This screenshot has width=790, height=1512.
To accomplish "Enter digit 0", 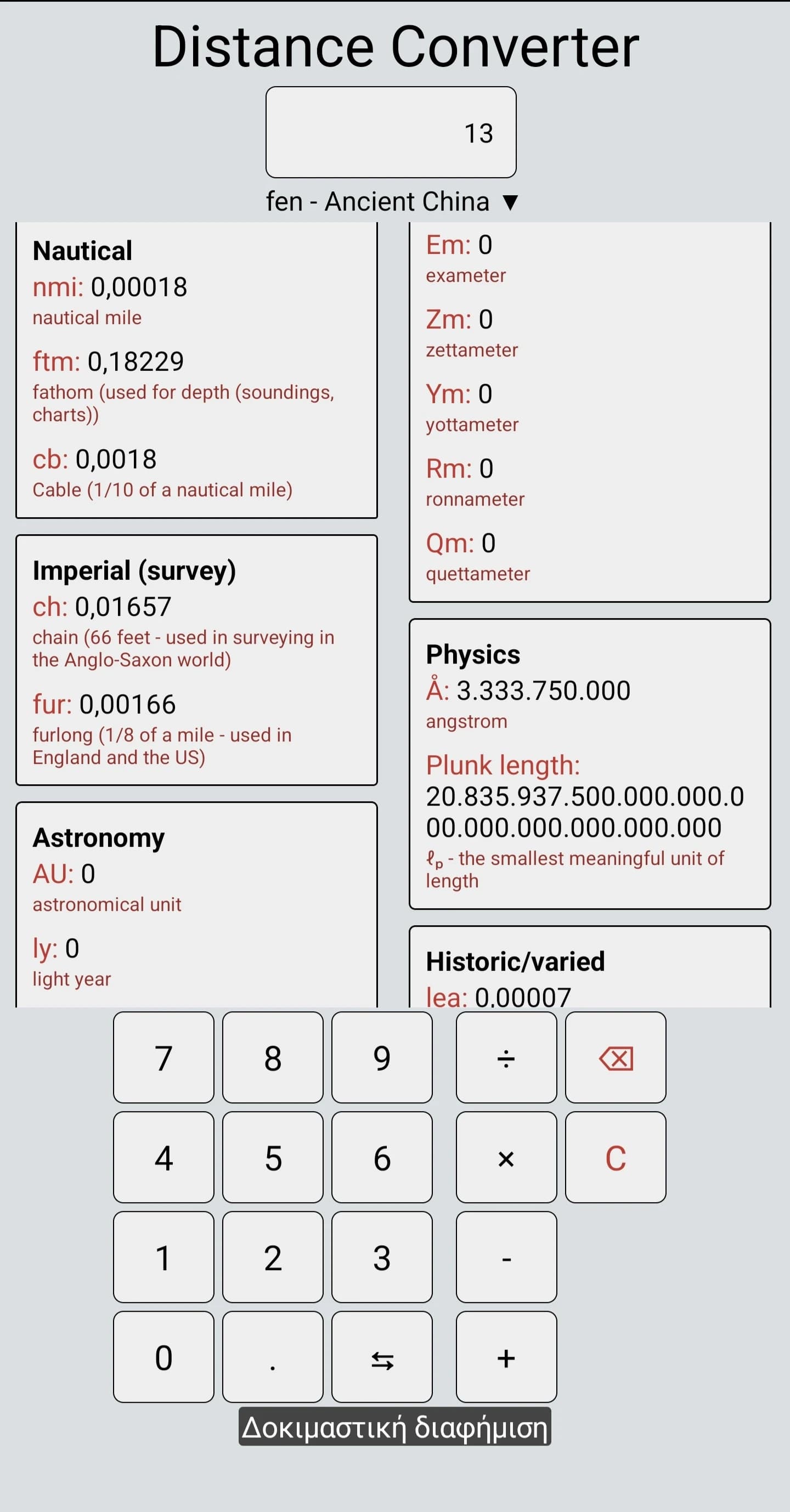I will coord(163,1357).
